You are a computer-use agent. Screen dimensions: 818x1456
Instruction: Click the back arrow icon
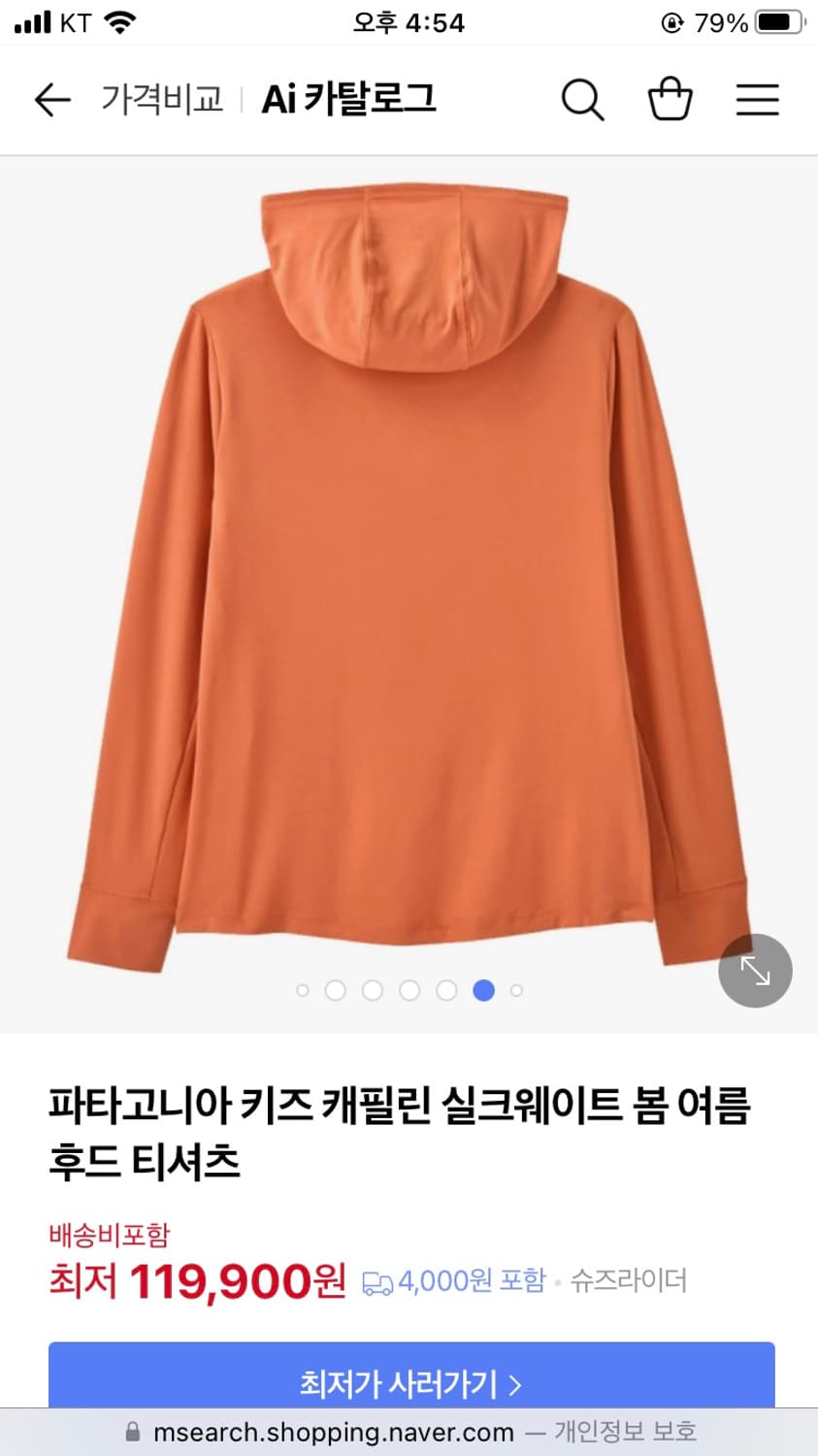point(50,99)
